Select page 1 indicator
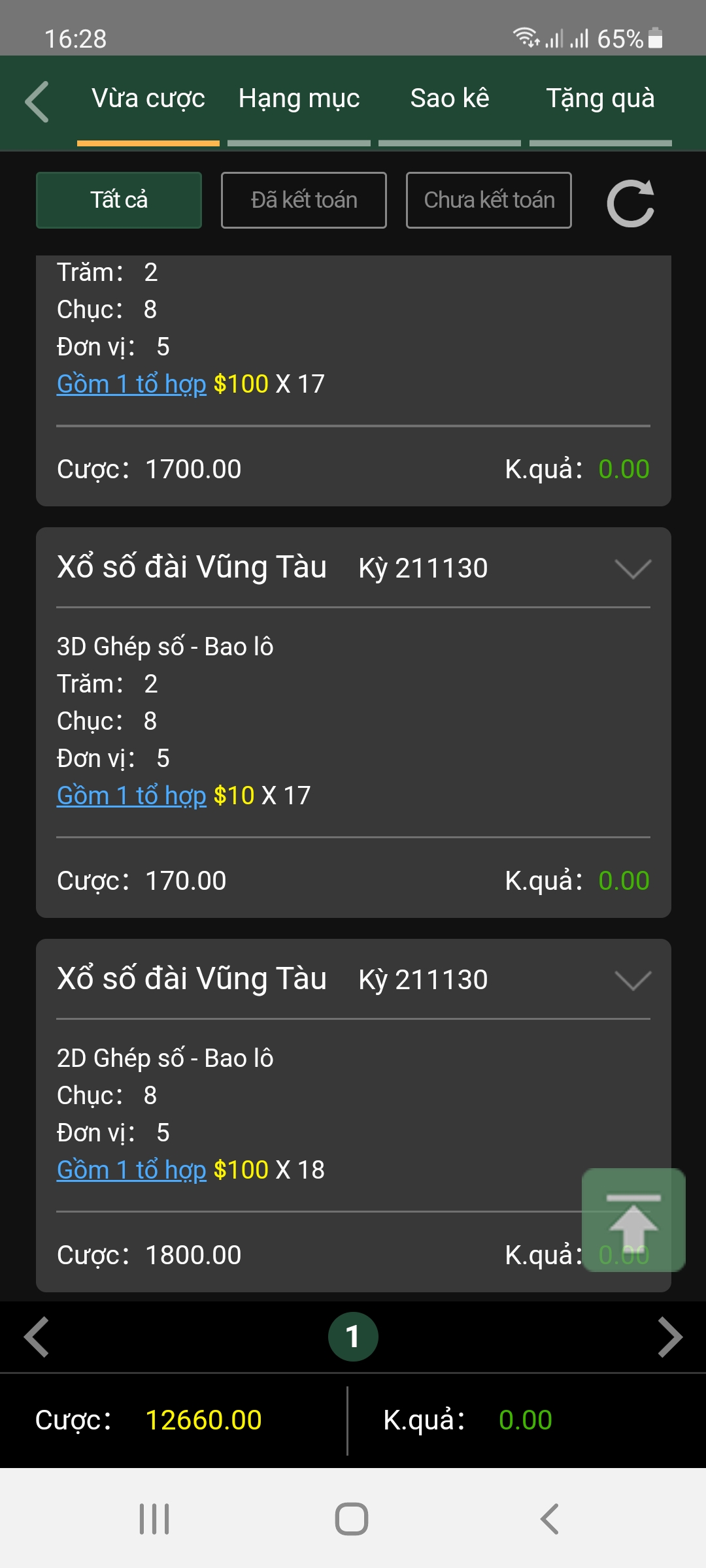Screen dimensions: 706x1568 click(x=353, y=1337)
